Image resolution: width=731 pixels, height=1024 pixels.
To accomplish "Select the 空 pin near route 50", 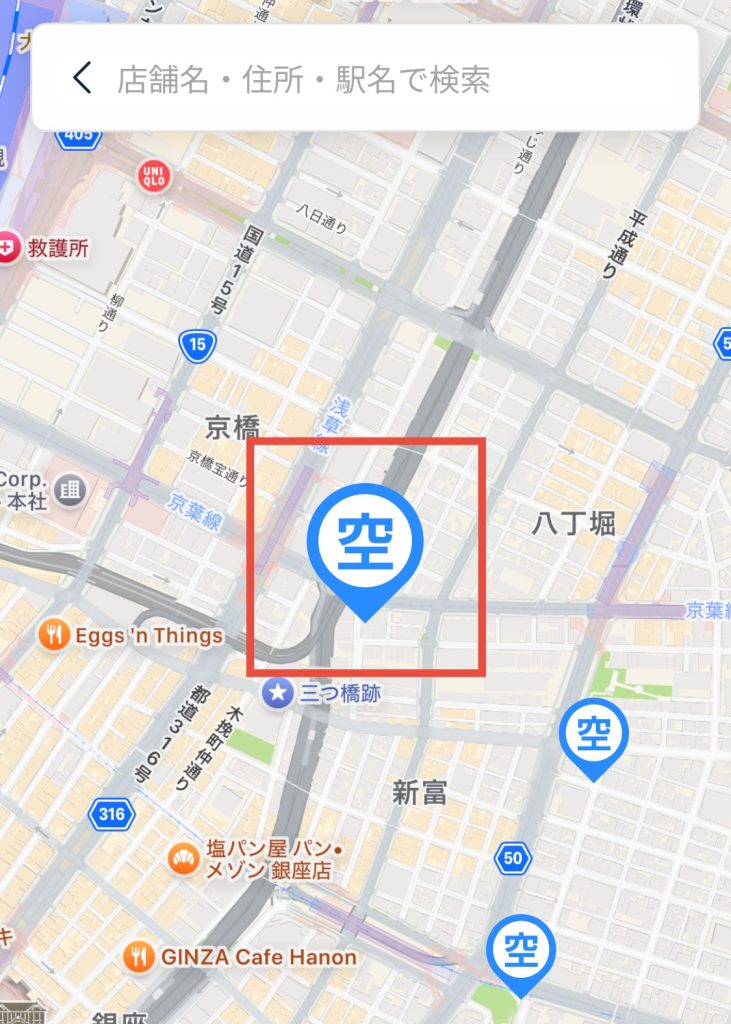I will 520,950.
